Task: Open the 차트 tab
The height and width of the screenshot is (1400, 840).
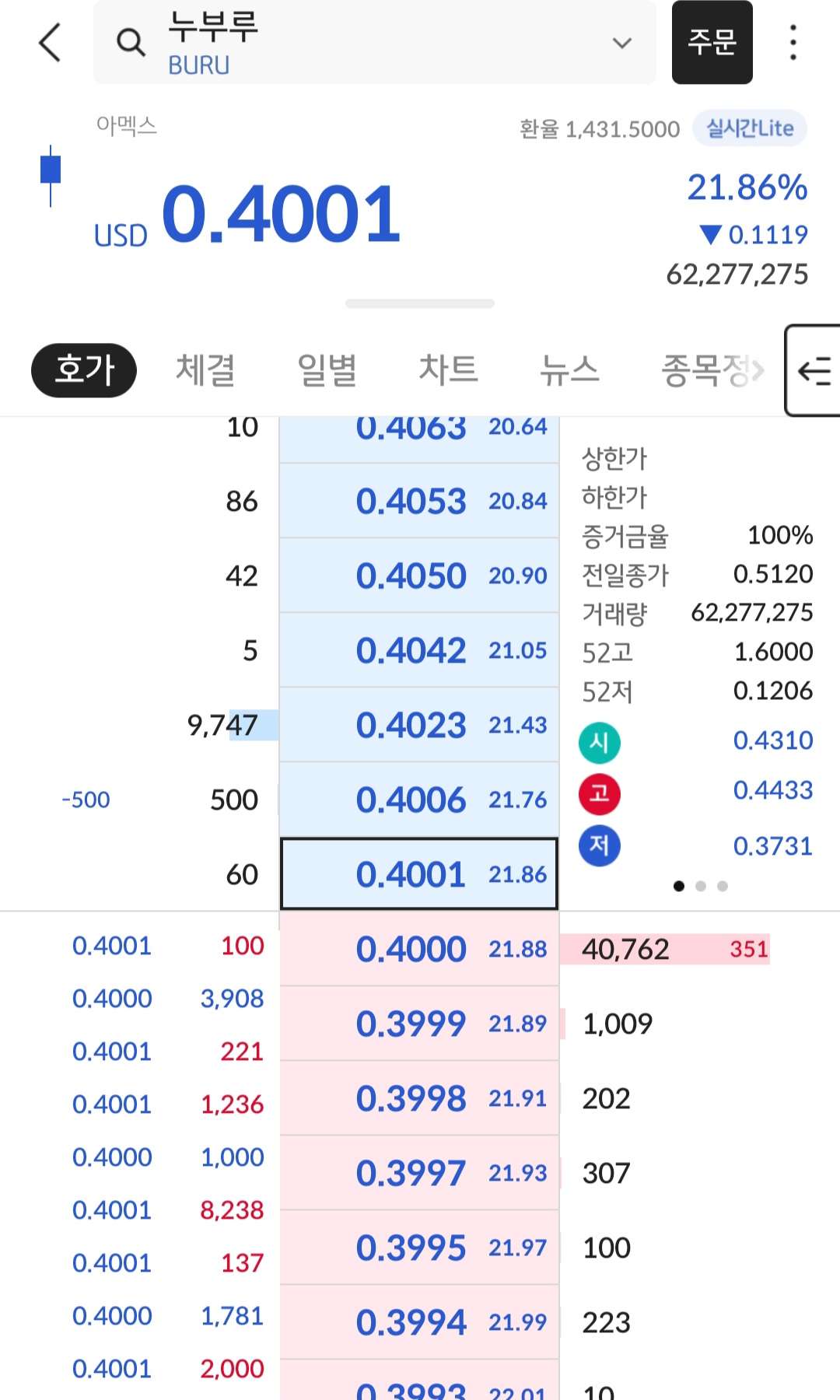Action: pyautogui.click(x=448, y=370)
